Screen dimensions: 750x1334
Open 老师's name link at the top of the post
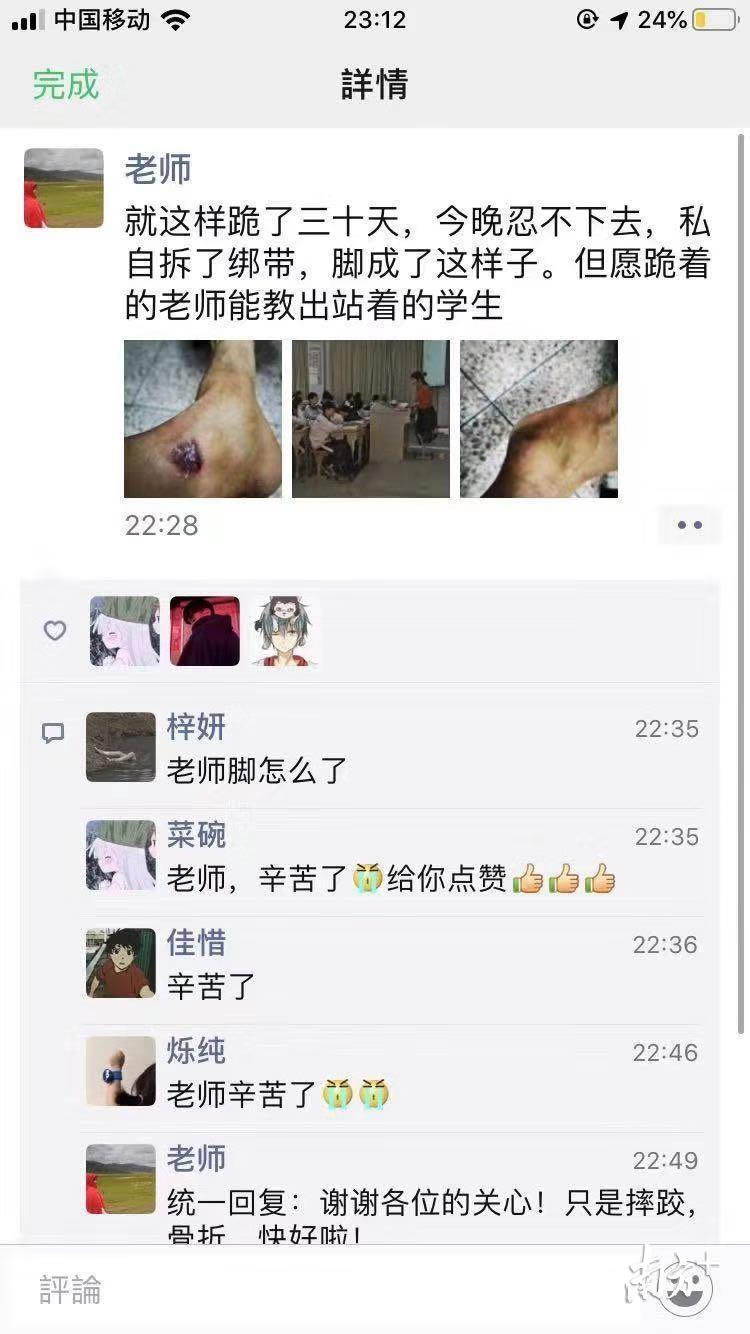point(158,169)
